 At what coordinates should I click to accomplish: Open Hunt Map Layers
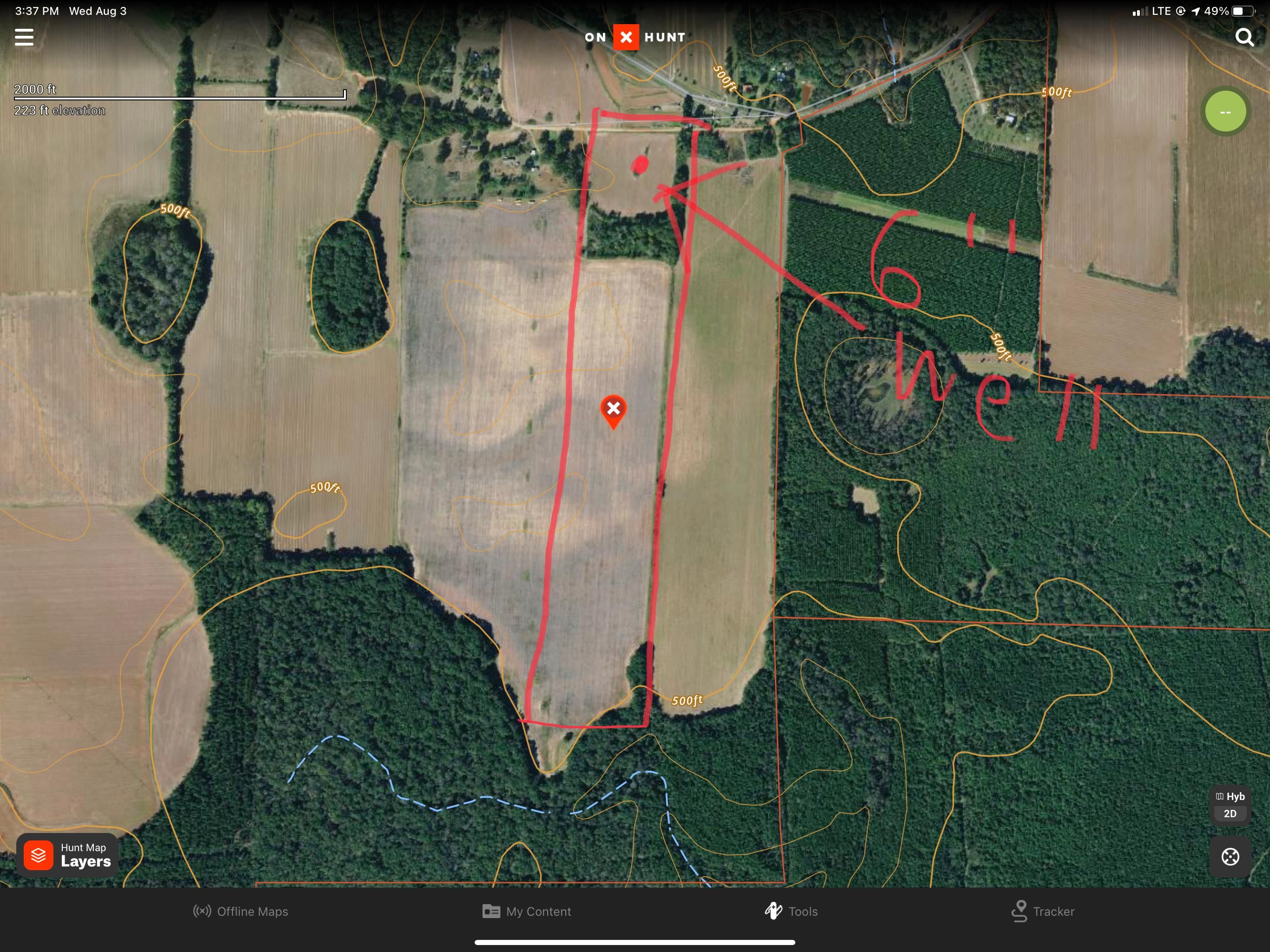[68, 855]
